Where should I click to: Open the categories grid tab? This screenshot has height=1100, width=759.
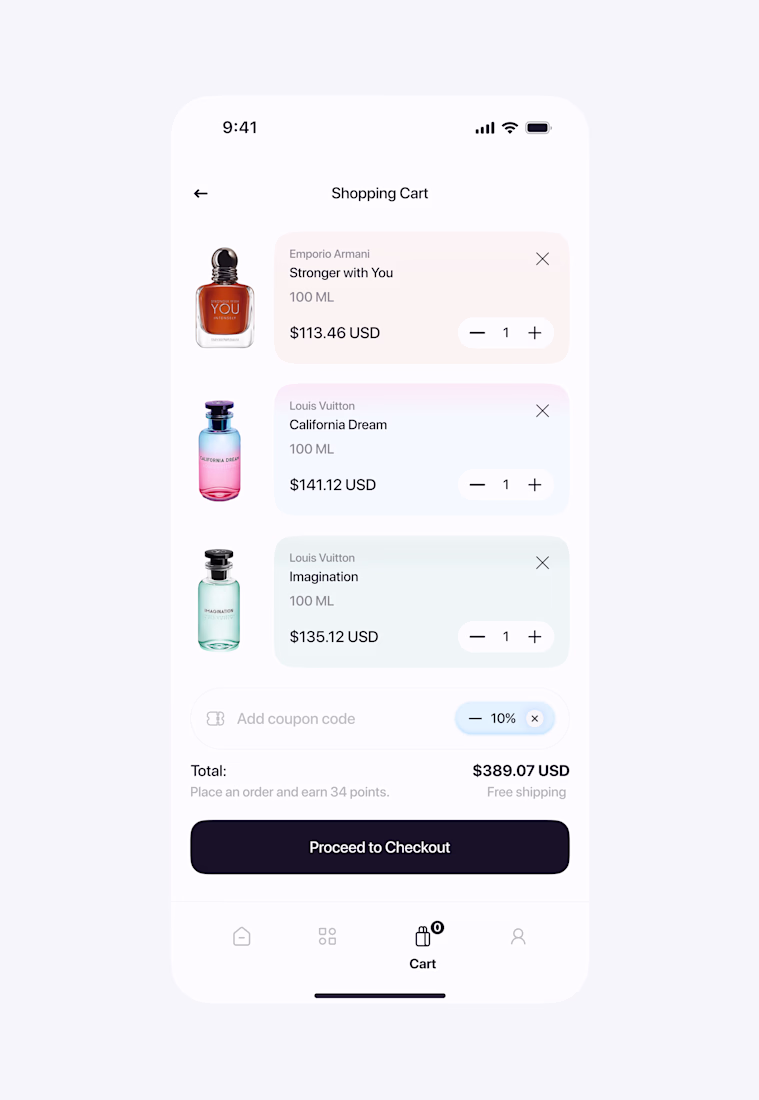327,937
